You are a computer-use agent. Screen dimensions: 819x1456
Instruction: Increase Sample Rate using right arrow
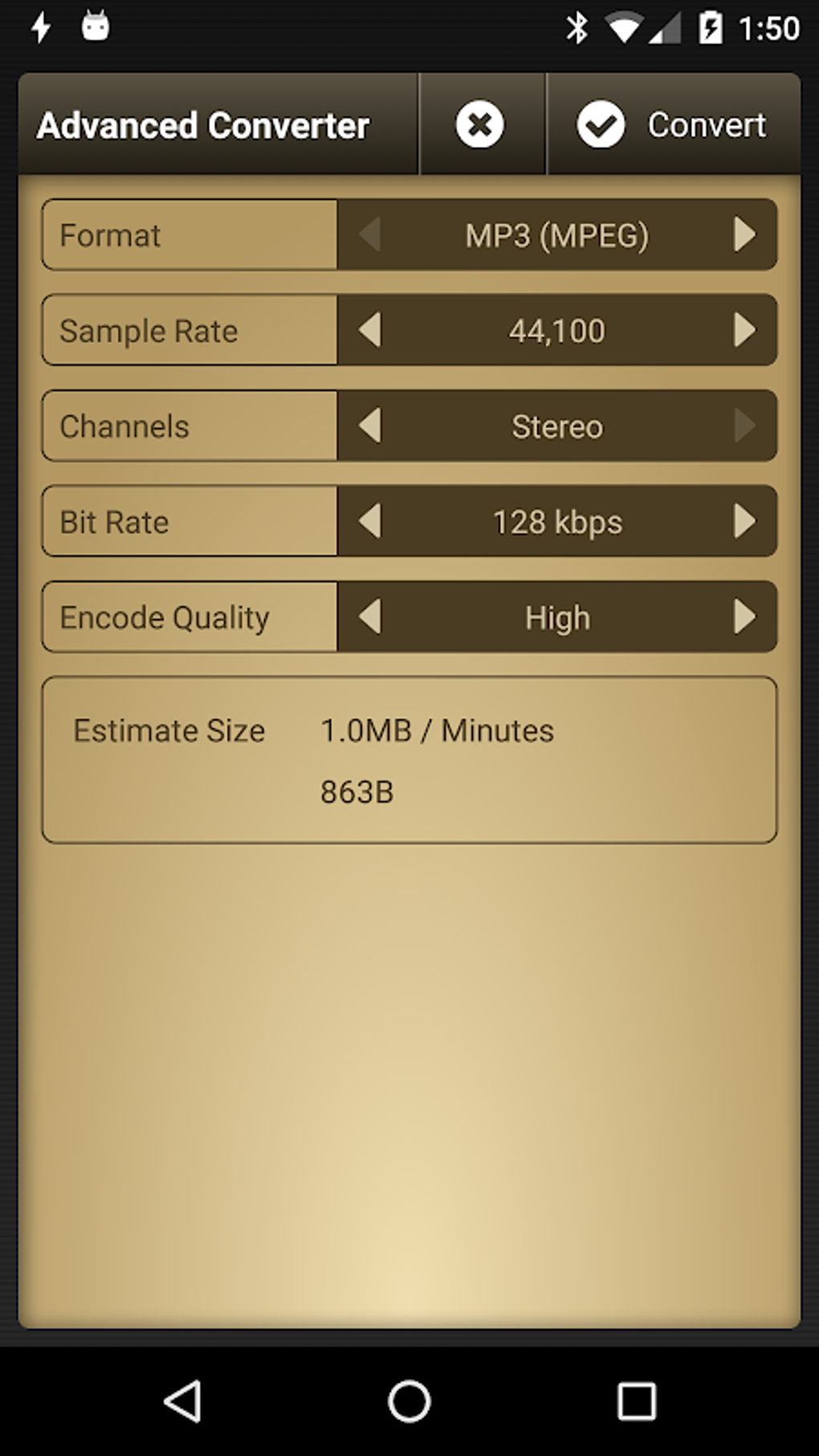744,330
